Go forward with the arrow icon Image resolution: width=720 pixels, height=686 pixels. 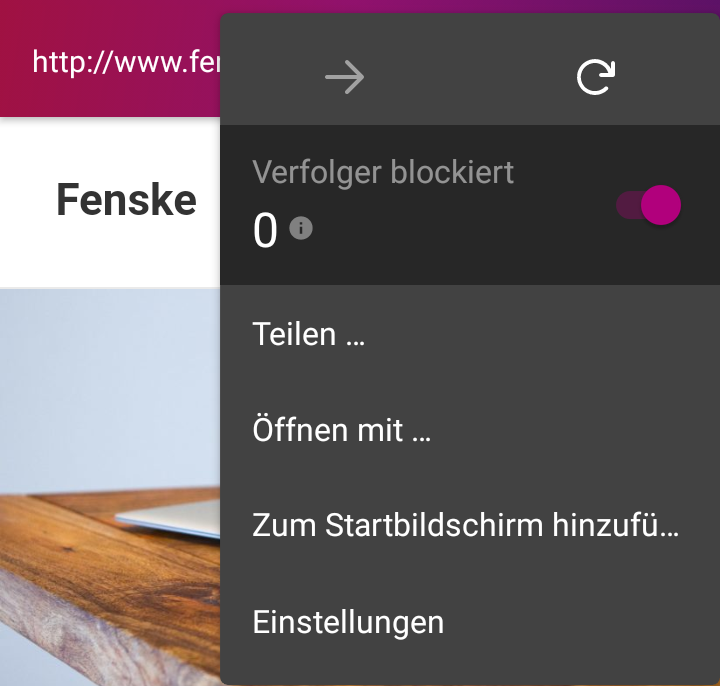coord(345,77)
